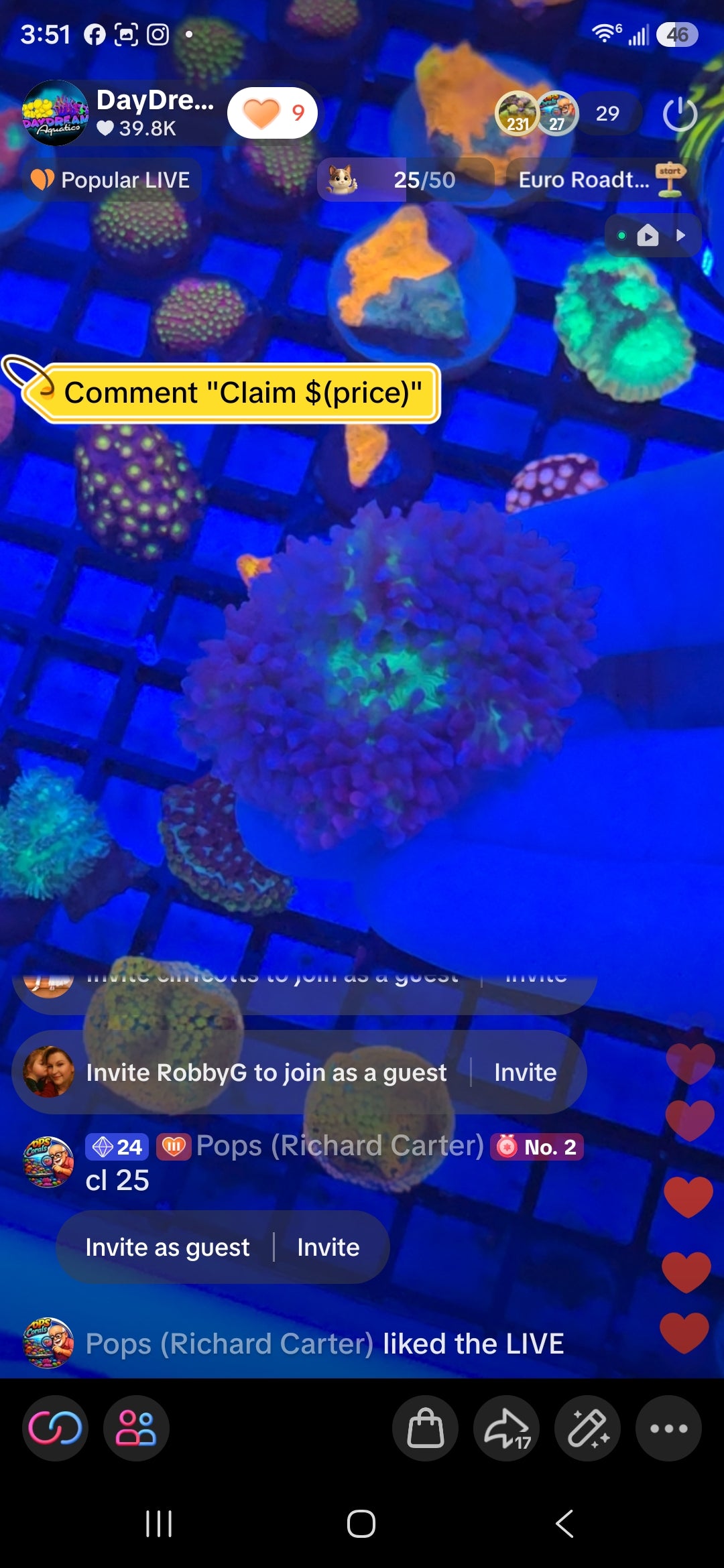Image resolution: width=724 pixels, height=1568 pixels.
Task: Open the 25/50 goal progress chip
Action: click(406, 180)
